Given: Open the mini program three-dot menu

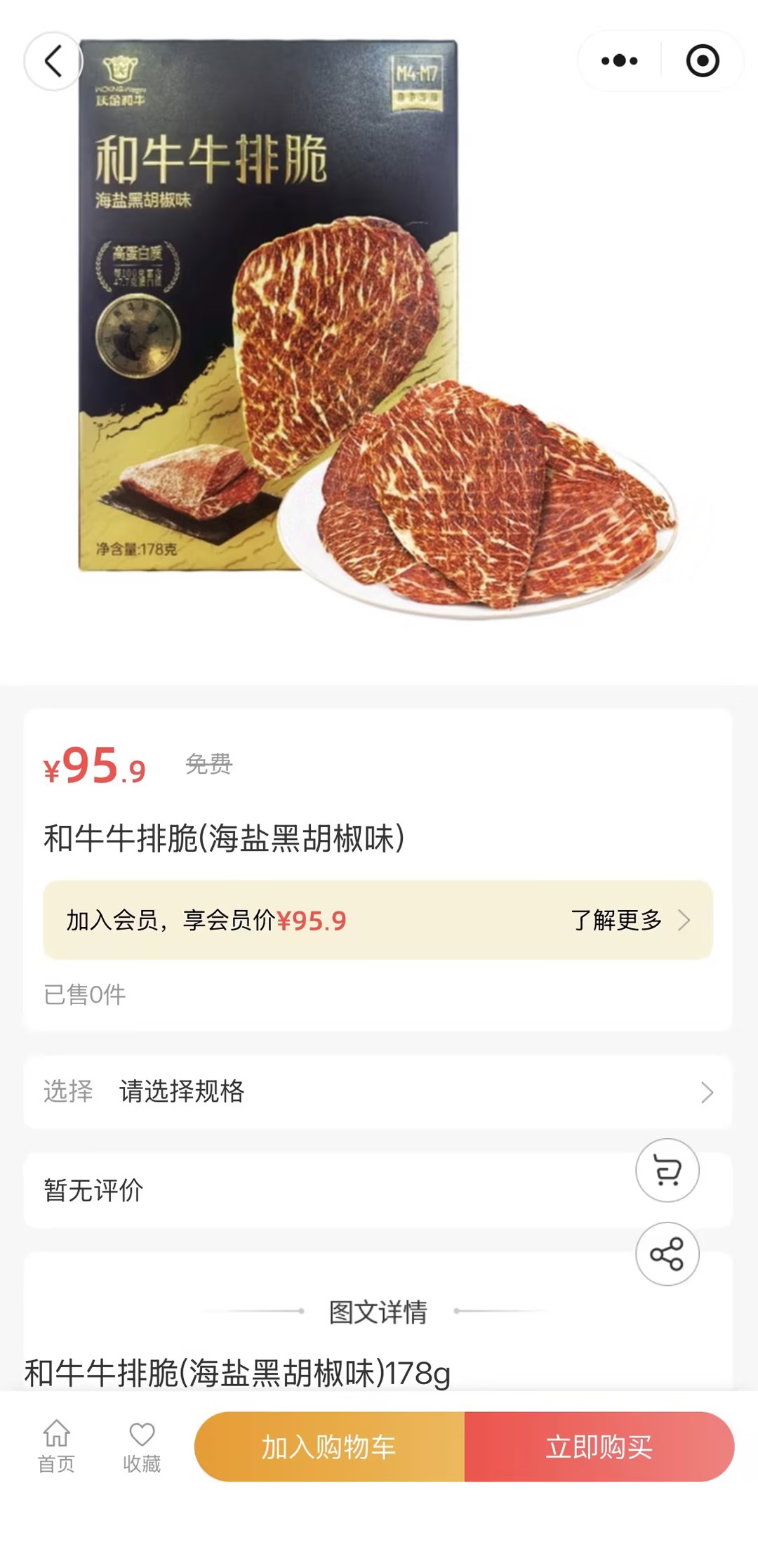Looking at the screenshot, I should point(619,61).
